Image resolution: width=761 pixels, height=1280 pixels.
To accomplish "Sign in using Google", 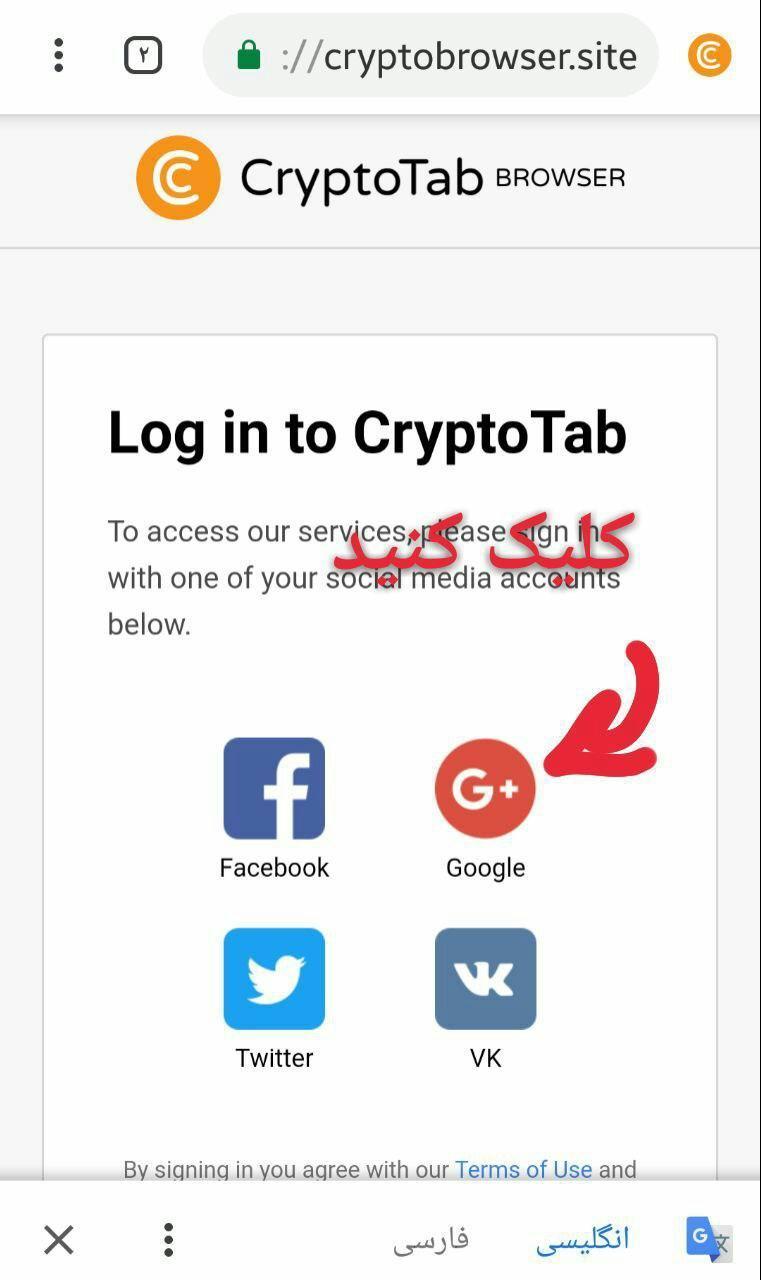I will point(485,789).
